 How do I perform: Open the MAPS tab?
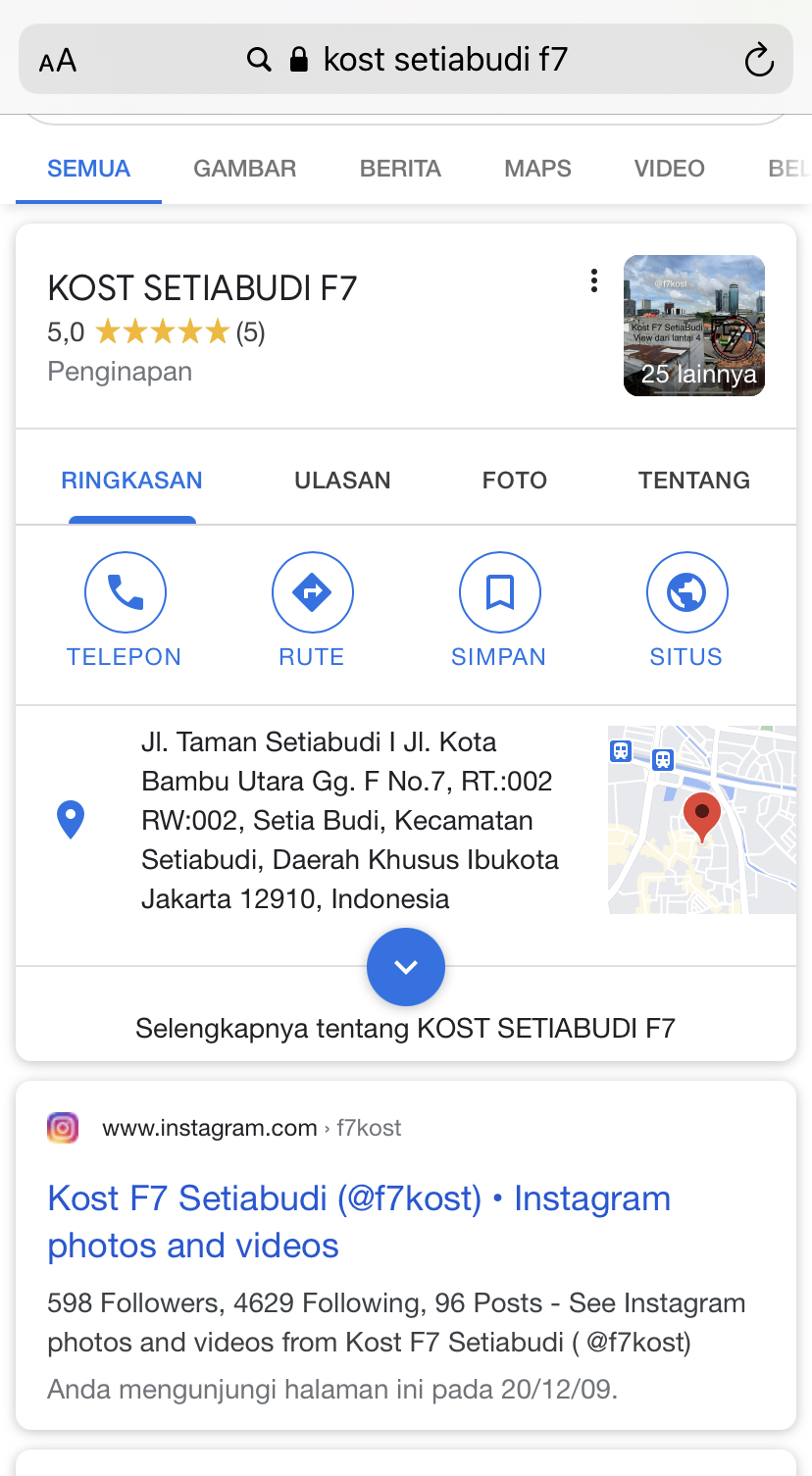[x=537, y=169]
